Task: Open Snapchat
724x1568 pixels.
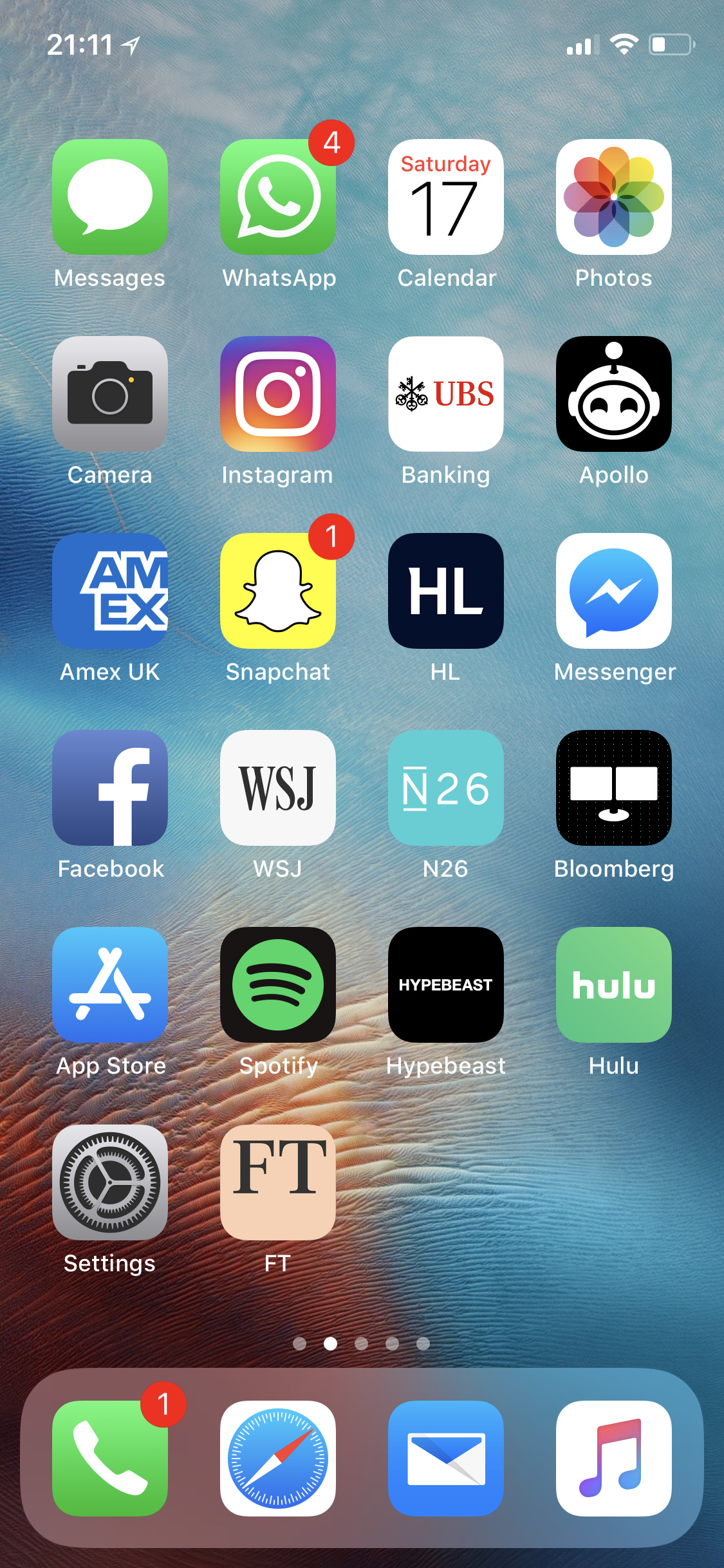Action: tap(278, 591)
